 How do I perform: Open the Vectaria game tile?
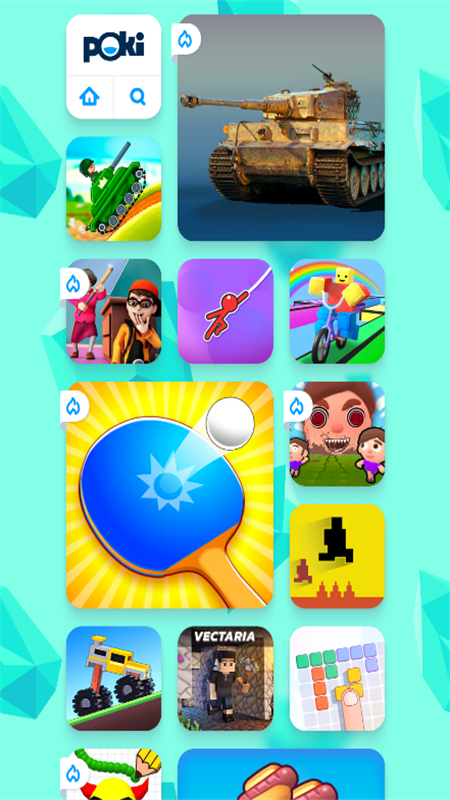[226, 679]
